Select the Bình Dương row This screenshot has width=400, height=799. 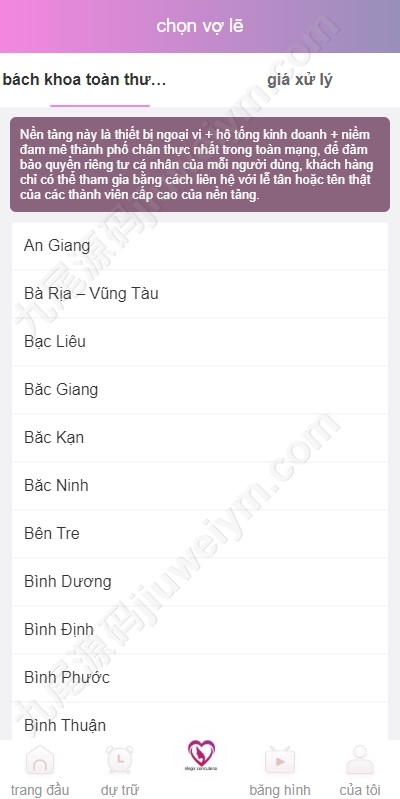200,581
